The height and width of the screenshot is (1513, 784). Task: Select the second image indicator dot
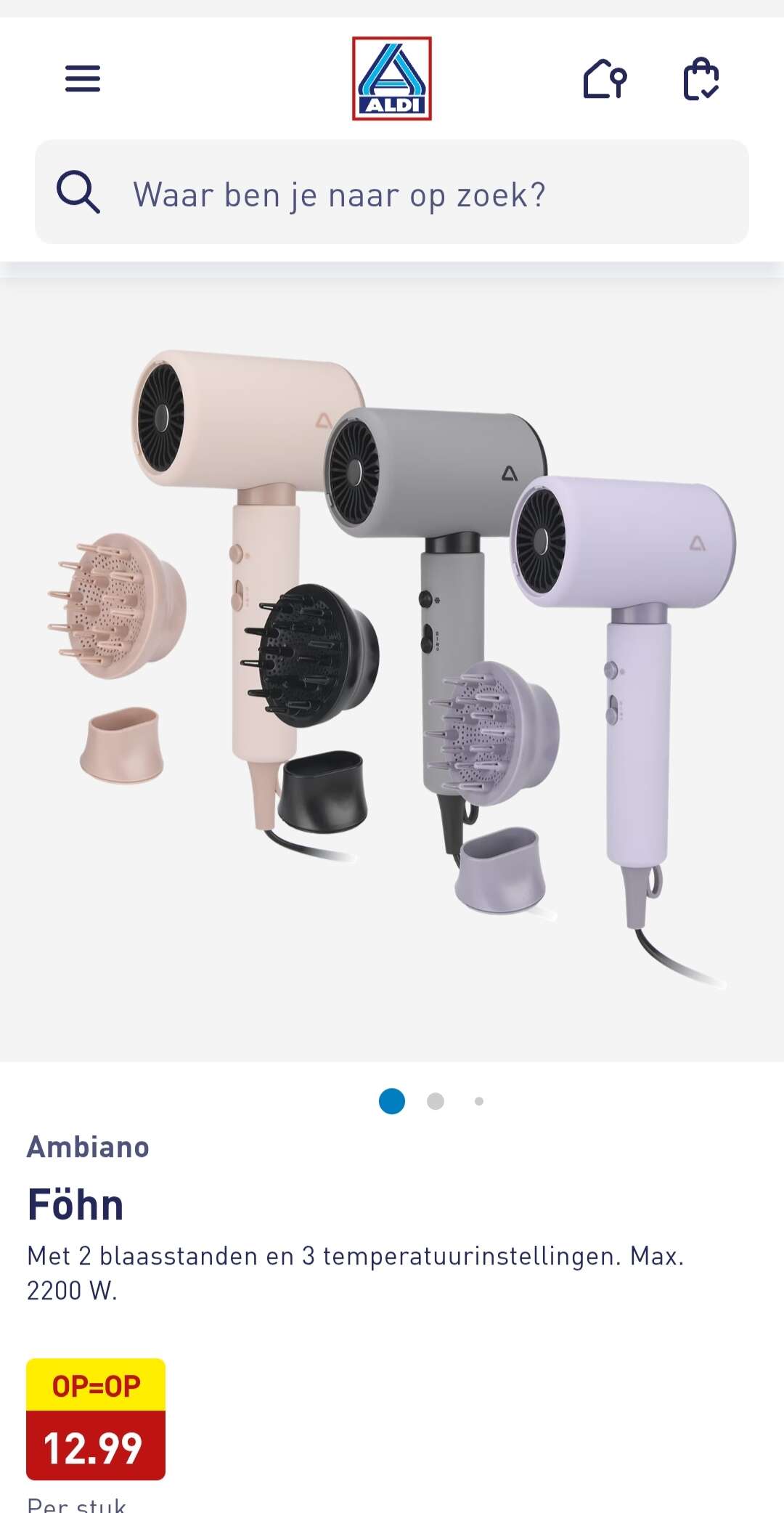click(x=436, y=1101)
